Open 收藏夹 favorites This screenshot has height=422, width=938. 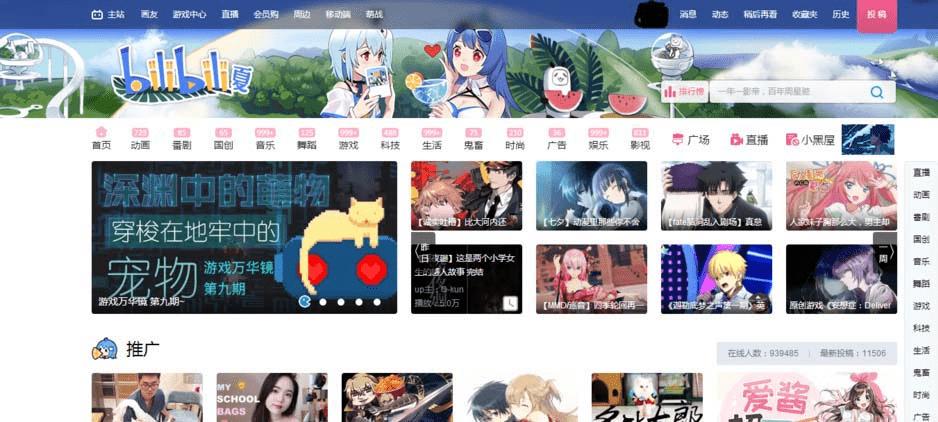pyautogui.click(x=804, y=15)
